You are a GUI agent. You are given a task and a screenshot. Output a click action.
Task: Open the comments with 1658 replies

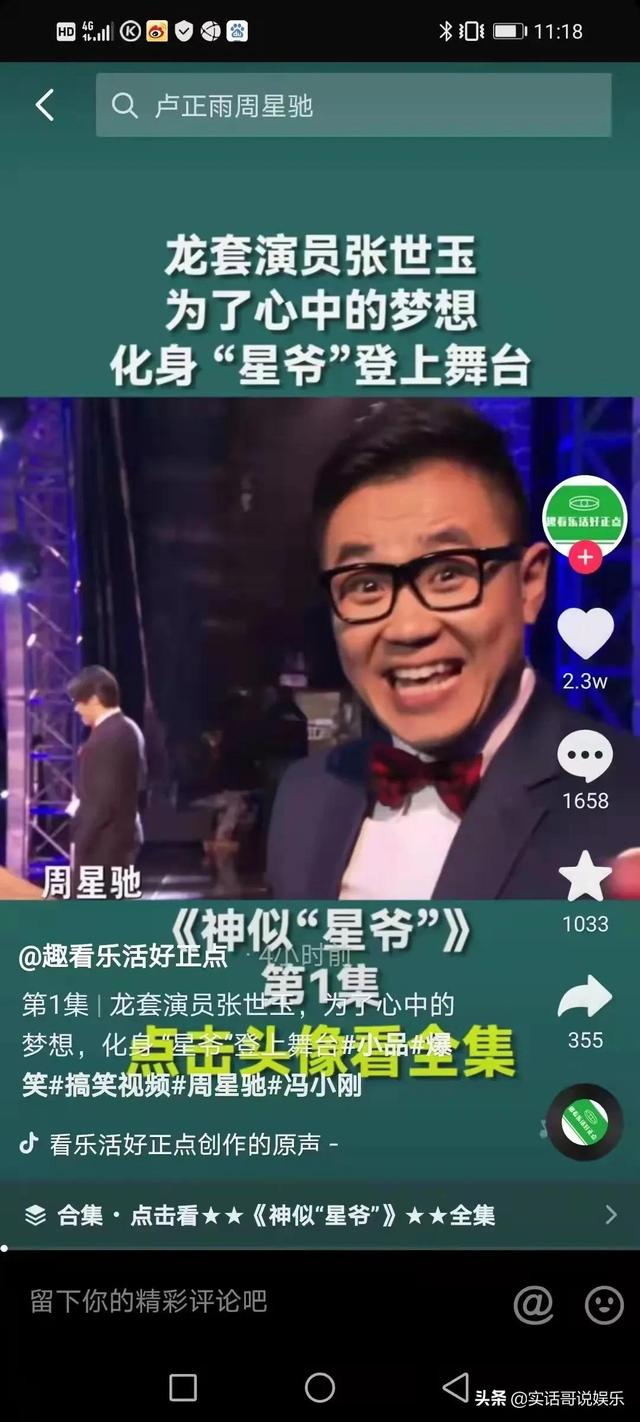coord(585,757)
